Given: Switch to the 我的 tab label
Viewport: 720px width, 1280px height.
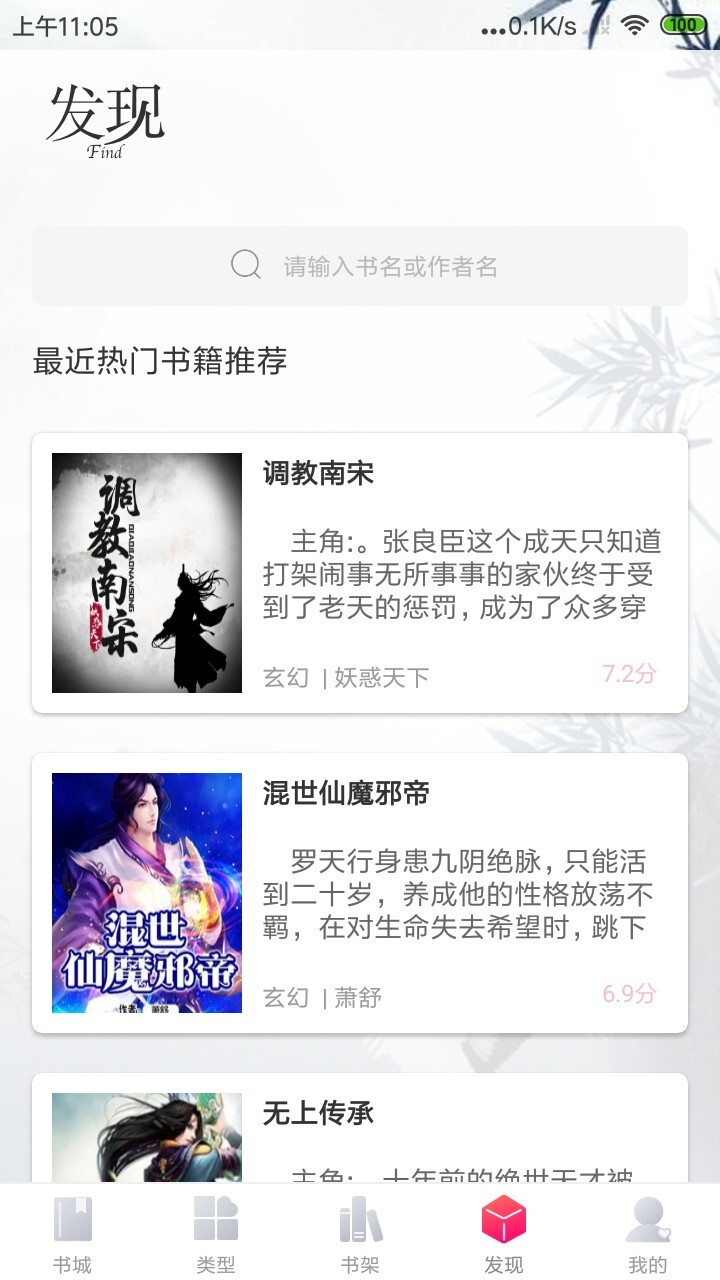Looking at the screenshot, I should 648,1263.
